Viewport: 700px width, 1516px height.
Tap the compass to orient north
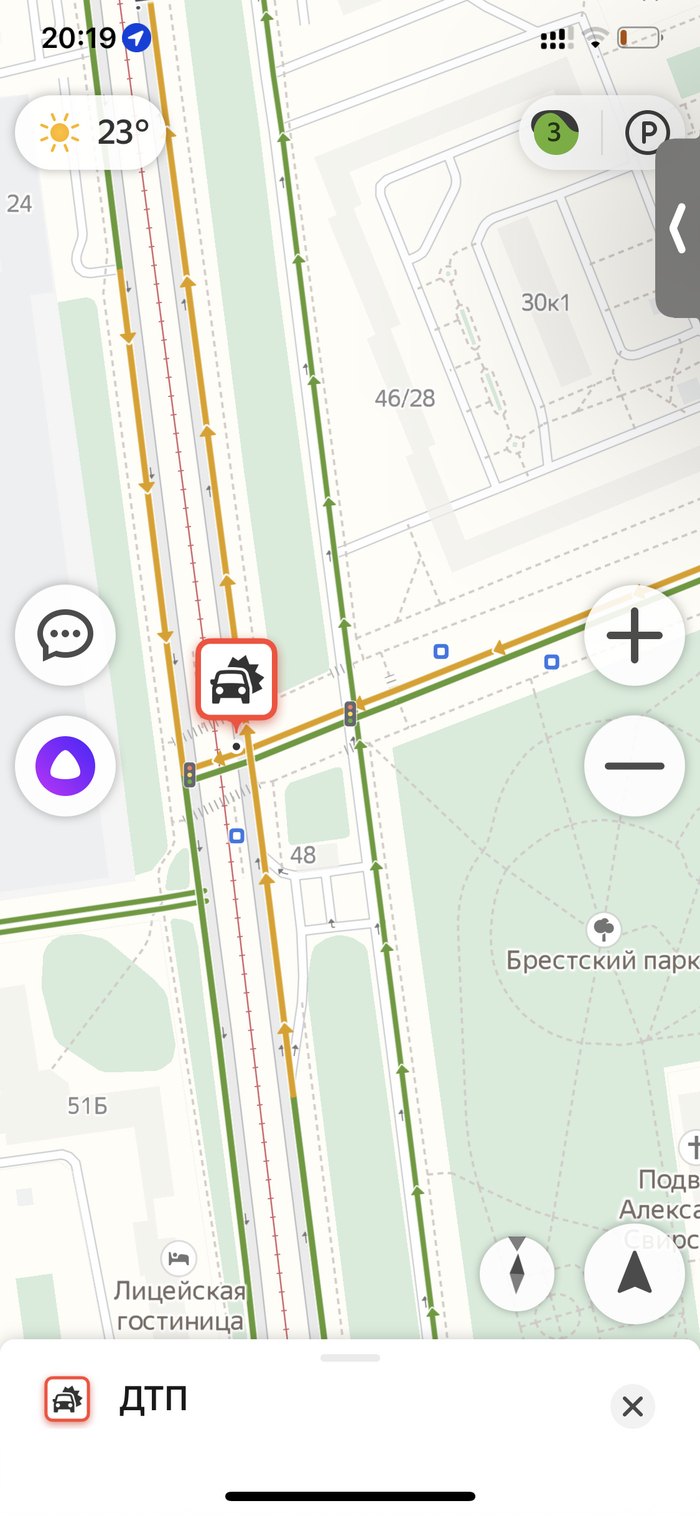coord(517,1273)
